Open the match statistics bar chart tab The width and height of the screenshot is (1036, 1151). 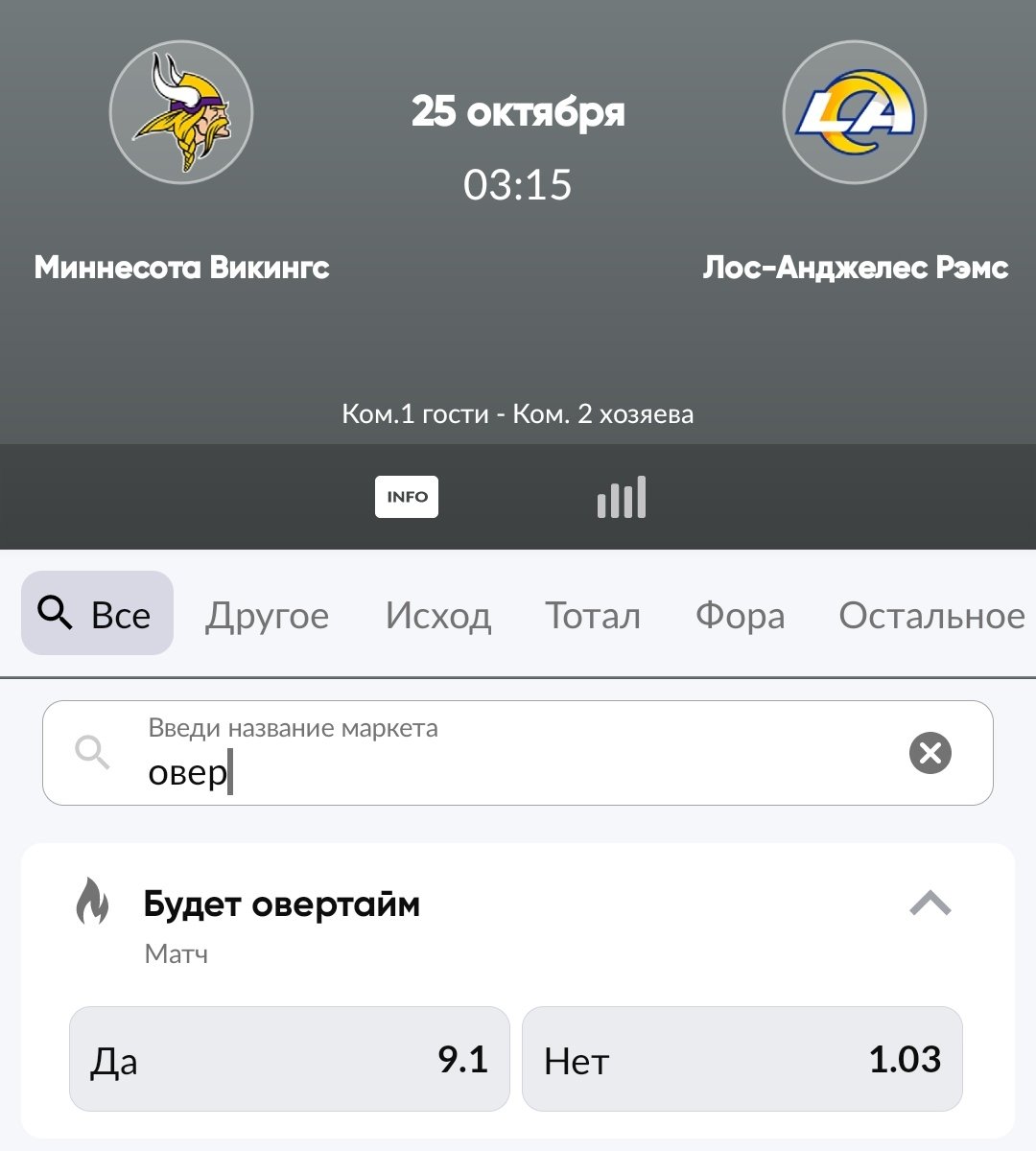click(622, 497)
